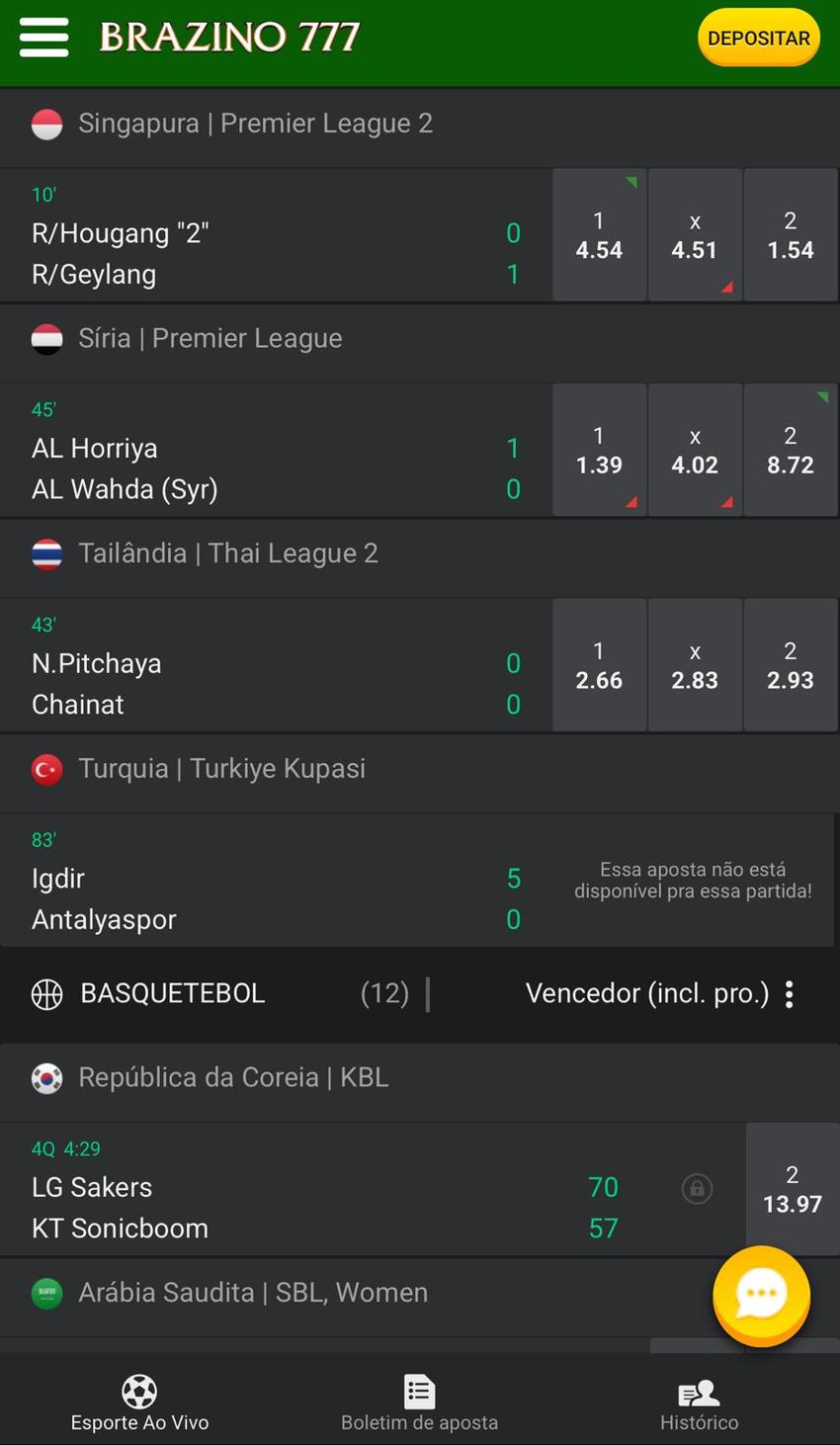Click the Singapore flag next to Premier League 2
This screenshot has height=1445, width=840.
(x=46, y=123)
